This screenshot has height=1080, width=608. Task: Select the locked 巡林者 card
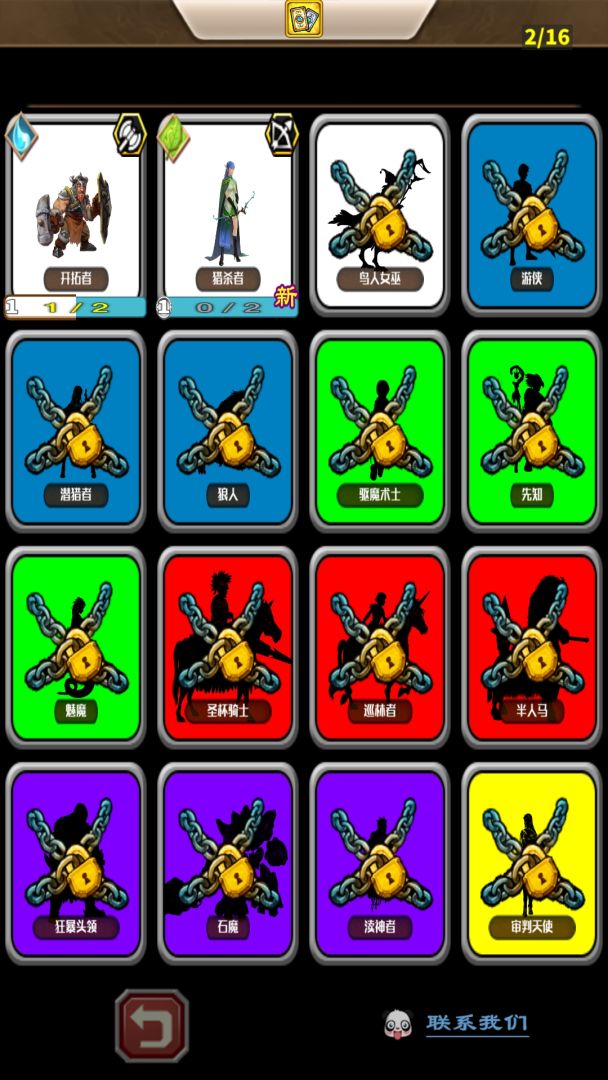380,647
